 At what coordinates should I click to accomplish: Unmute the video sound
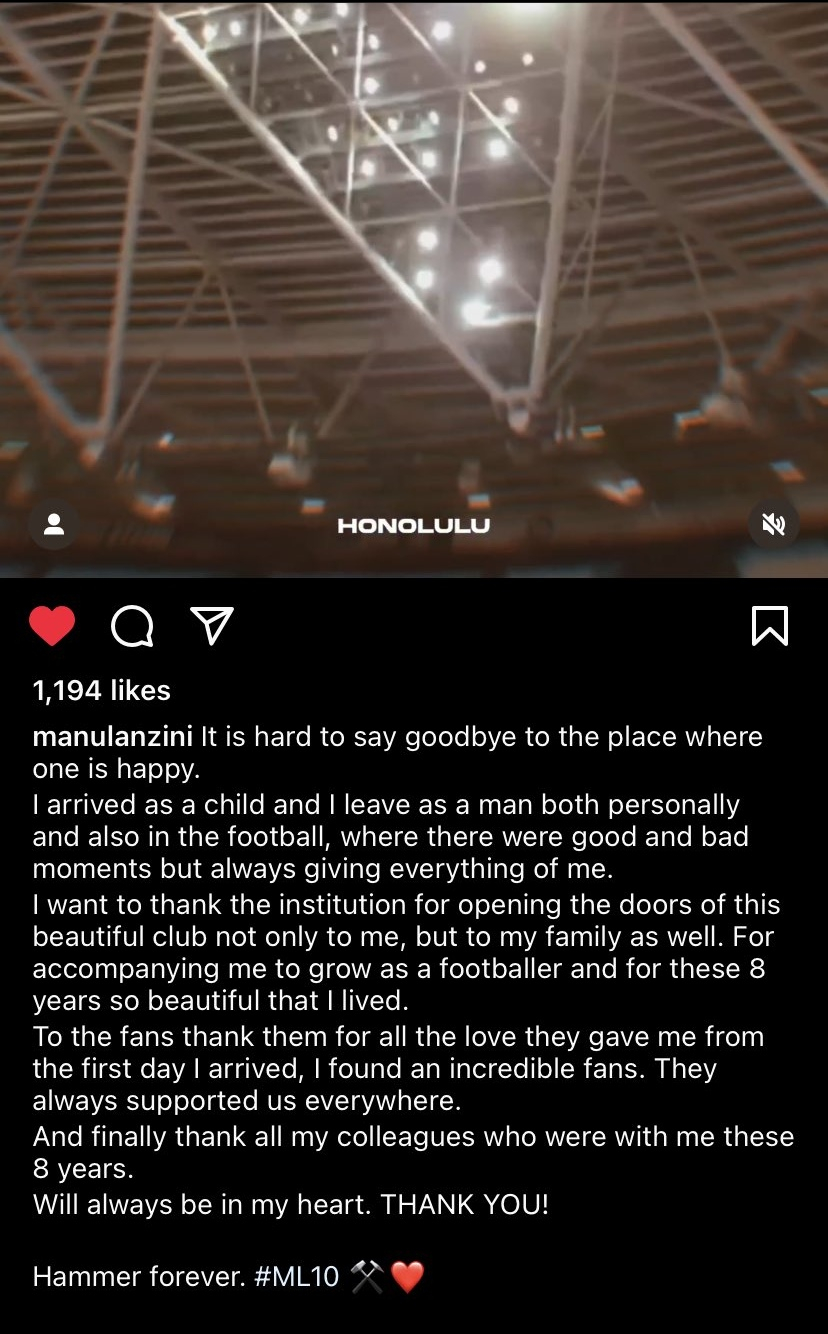click(x=773, y=524)
